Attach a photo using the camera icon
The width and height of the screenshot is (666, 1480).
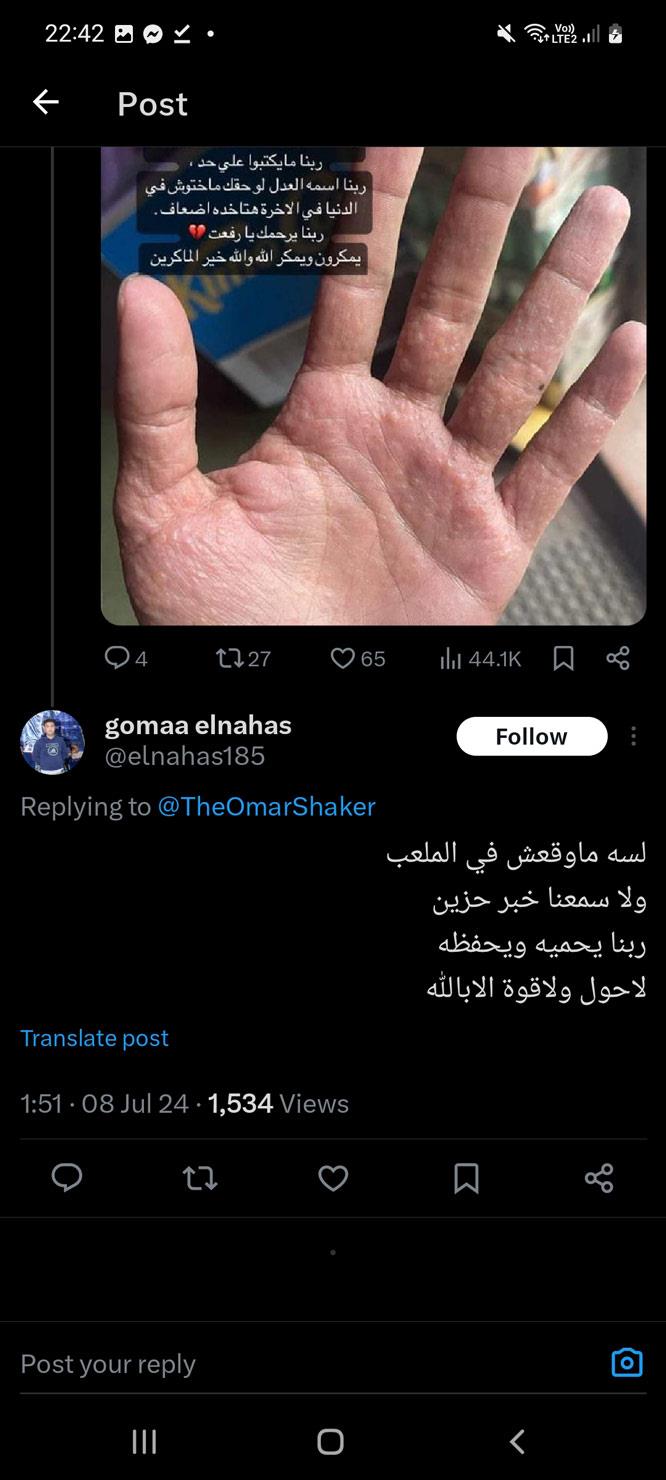click(x=627, y=1362)
